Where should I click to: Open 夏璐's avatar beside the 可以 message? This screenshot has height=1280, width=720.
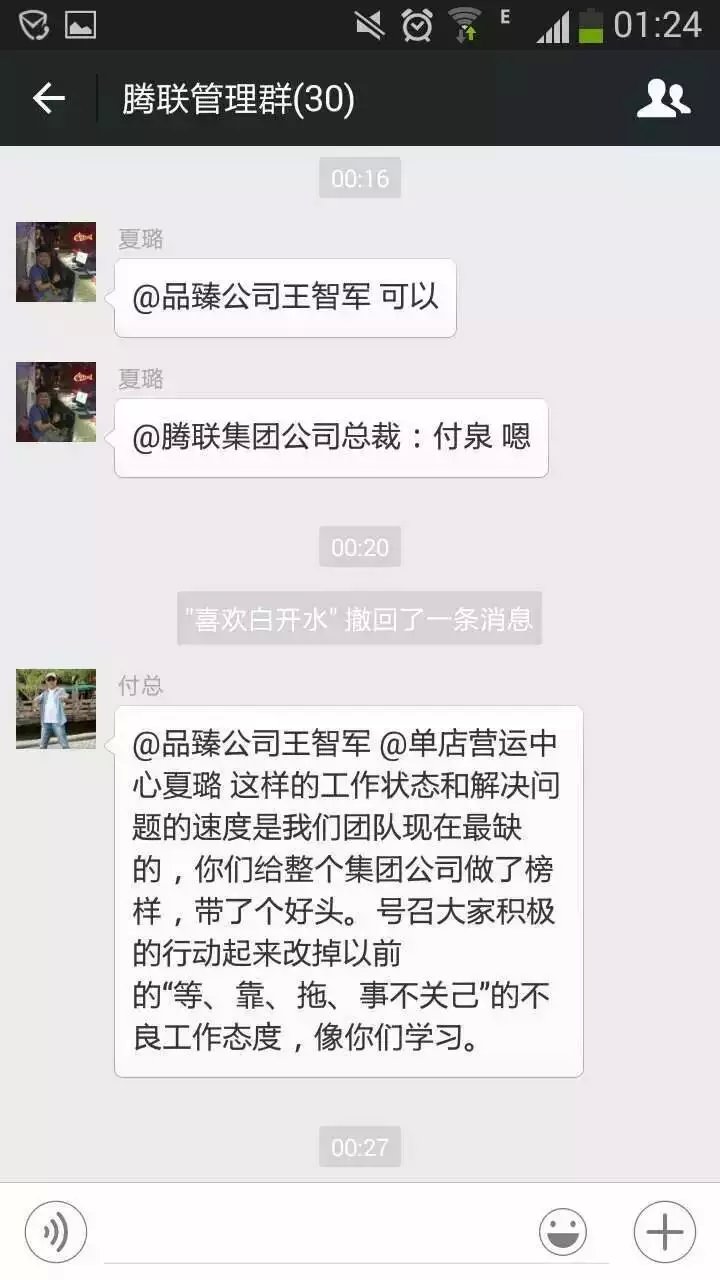point(56,262)
